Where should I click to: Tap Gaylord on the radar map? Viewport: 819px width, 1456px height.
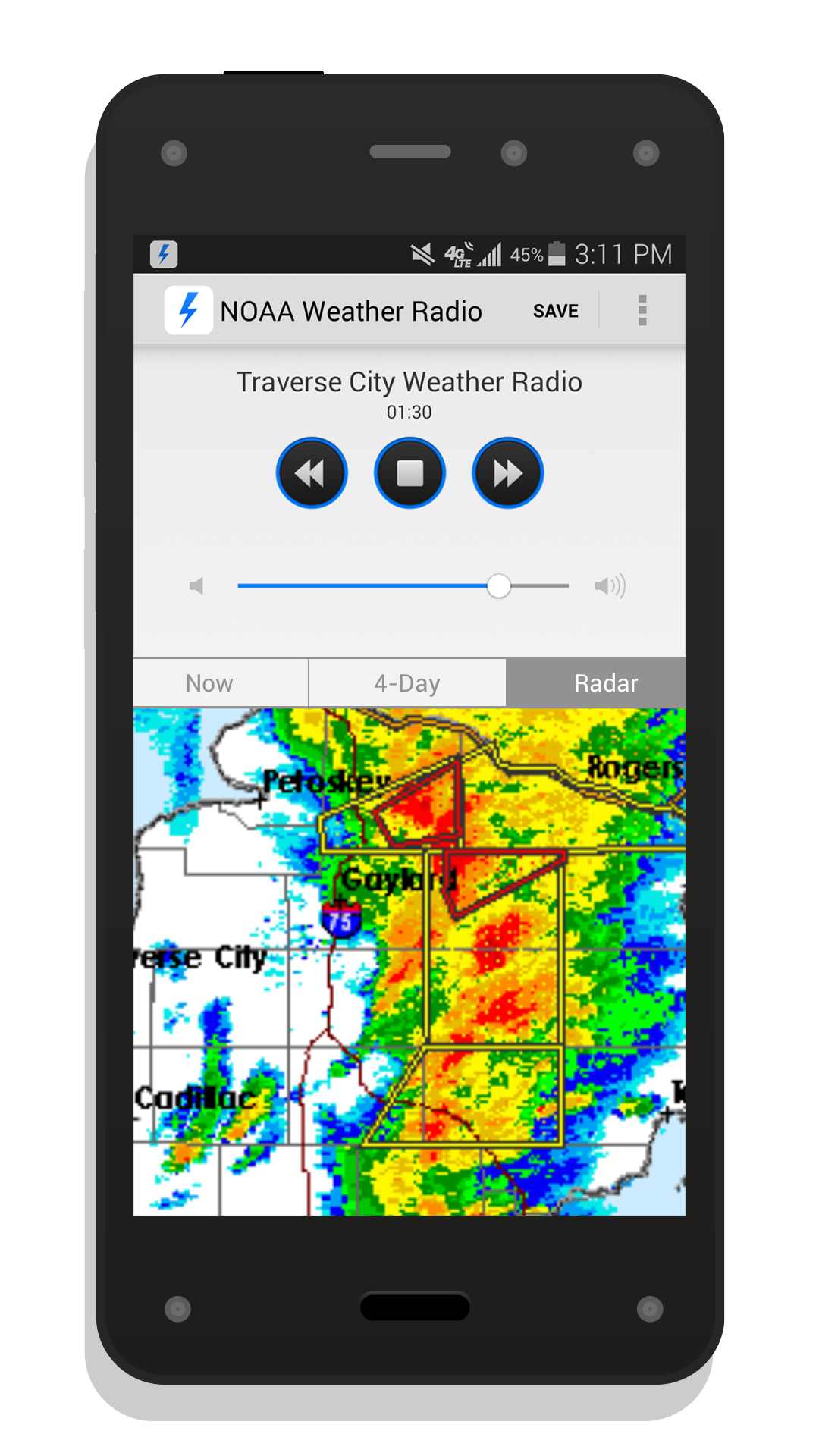point(400,877)
